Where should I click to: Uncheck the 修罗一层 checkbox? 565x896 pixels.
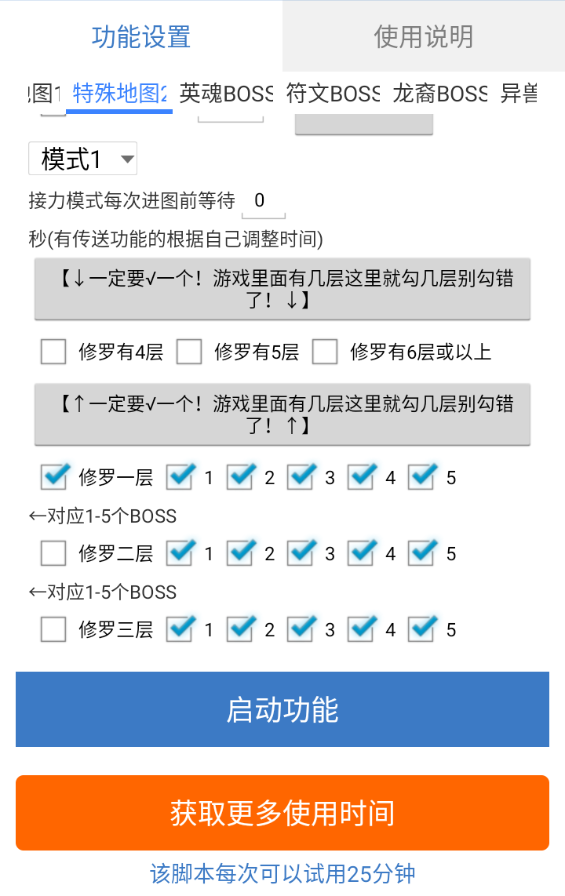click(53, 477)
